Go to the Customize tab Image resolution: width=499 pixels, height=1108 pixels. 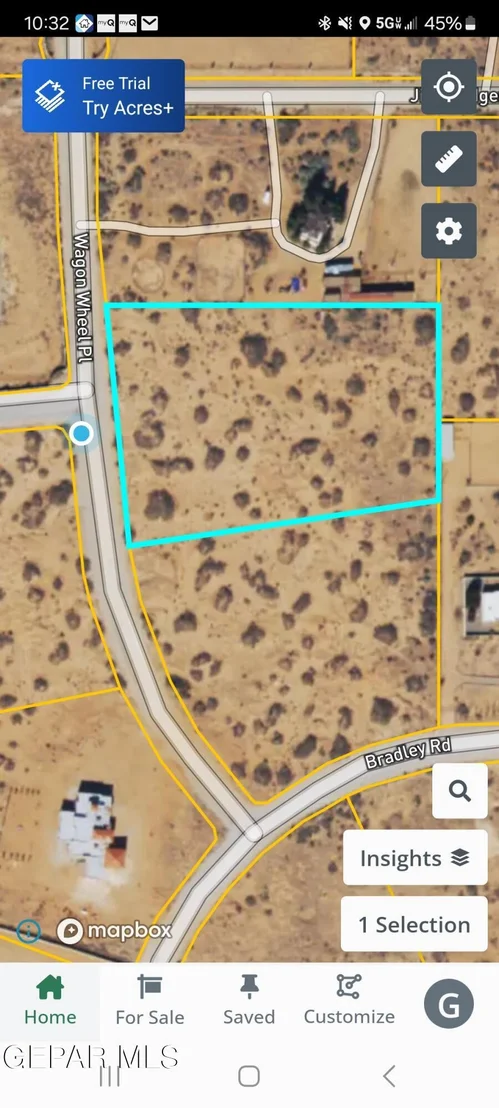(349, 1000)
